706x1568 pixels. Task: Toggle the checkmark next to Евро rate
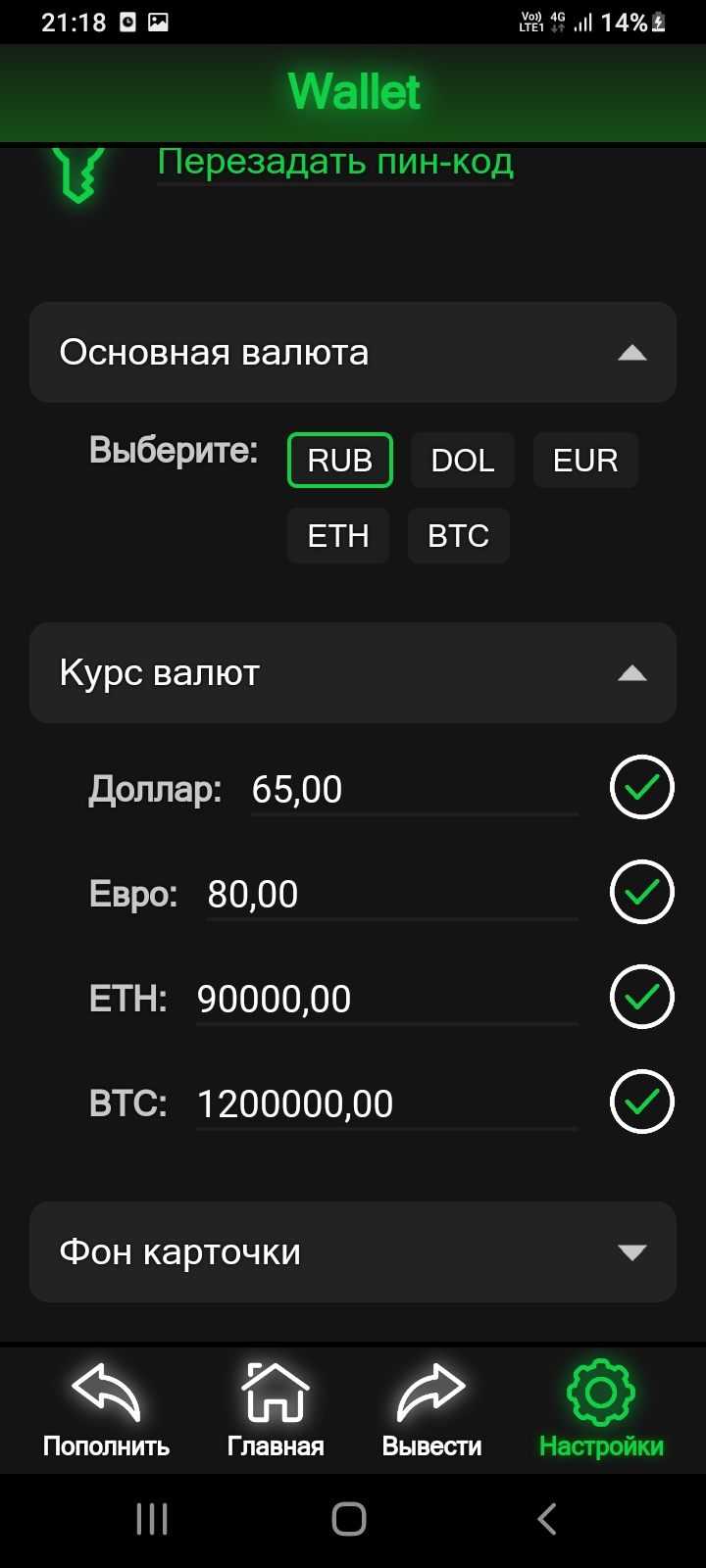point(641,892)
